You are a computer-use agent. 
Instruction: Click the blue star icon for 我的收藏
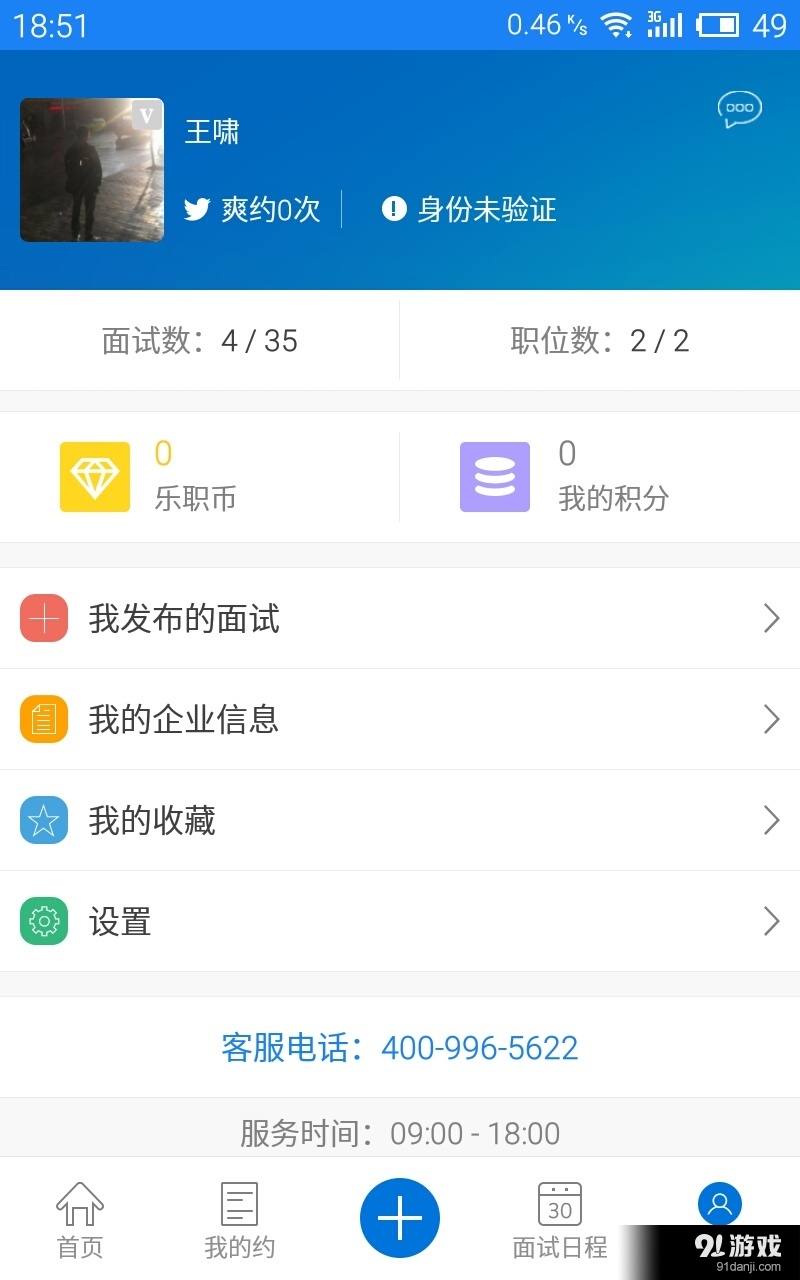point(44,820)
